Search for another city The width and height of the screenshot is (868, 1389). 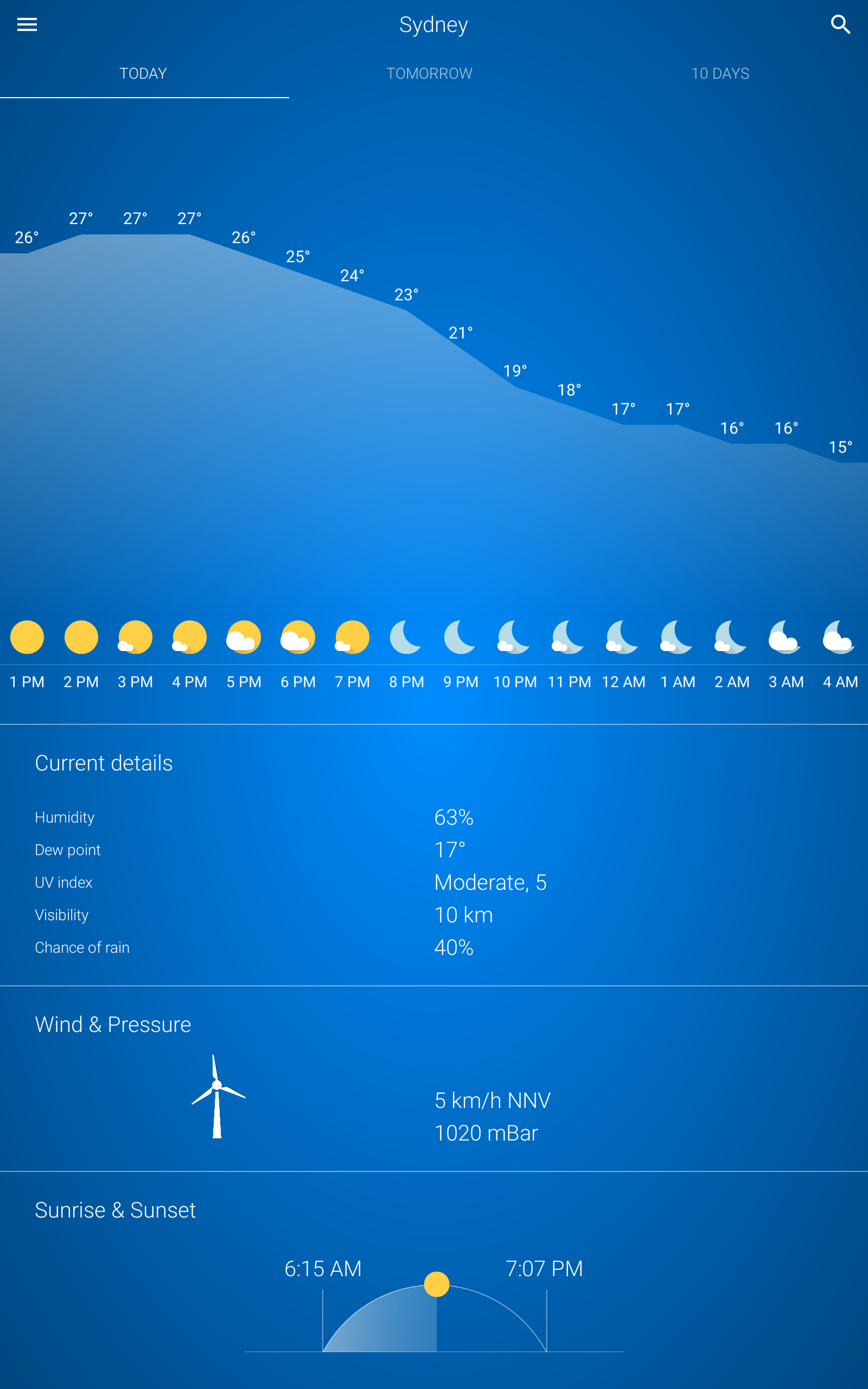[840, 24]
